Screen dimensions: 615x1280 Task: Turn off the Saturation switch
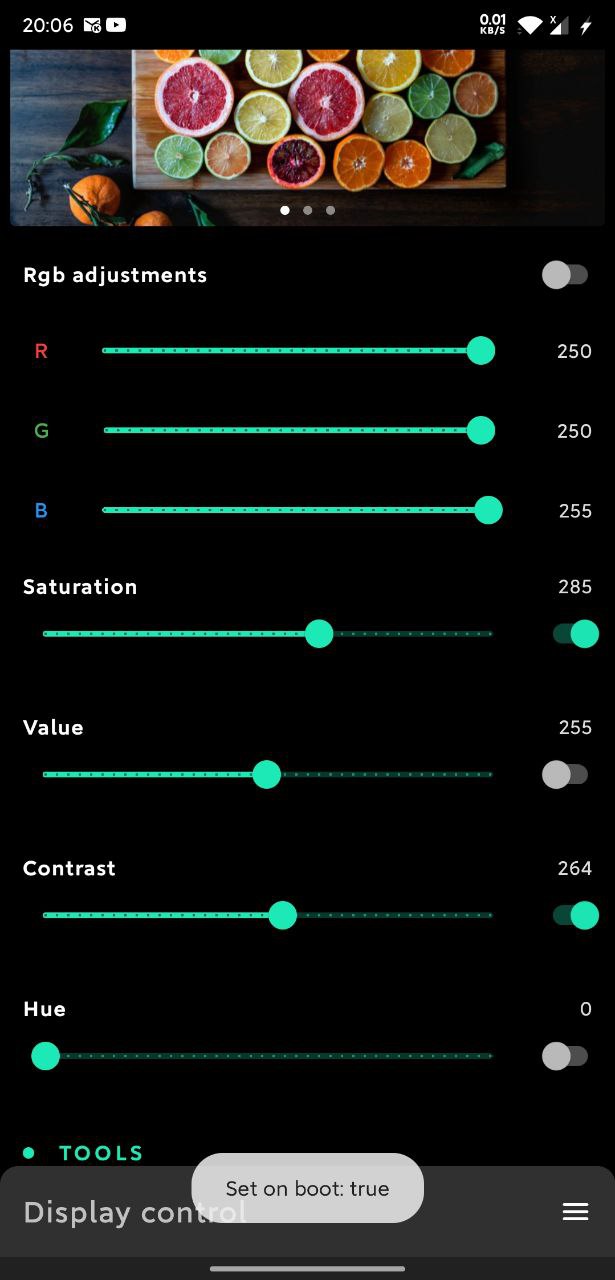click(575, 634)
